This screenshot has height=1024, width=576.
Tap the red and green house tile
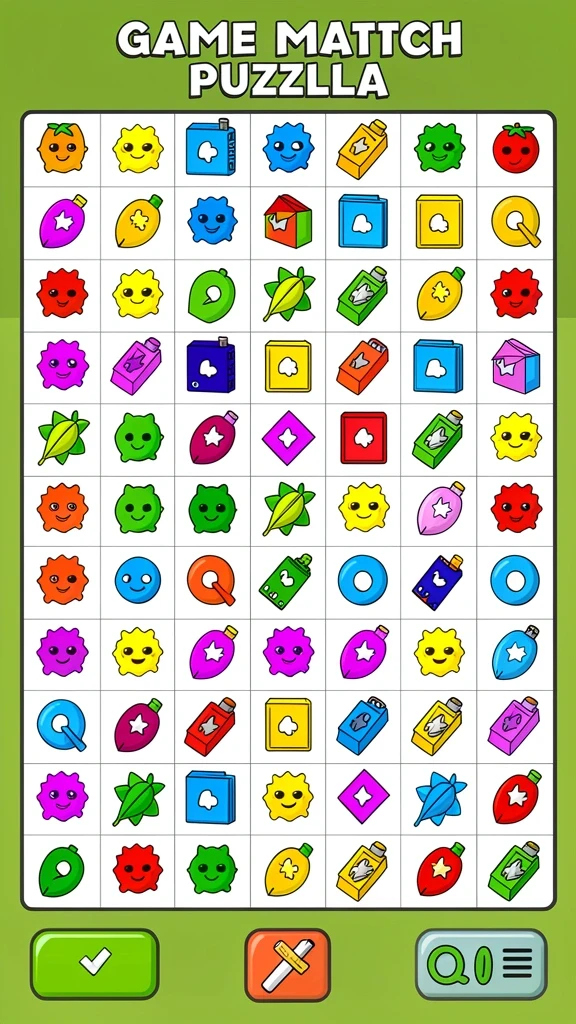288,221
